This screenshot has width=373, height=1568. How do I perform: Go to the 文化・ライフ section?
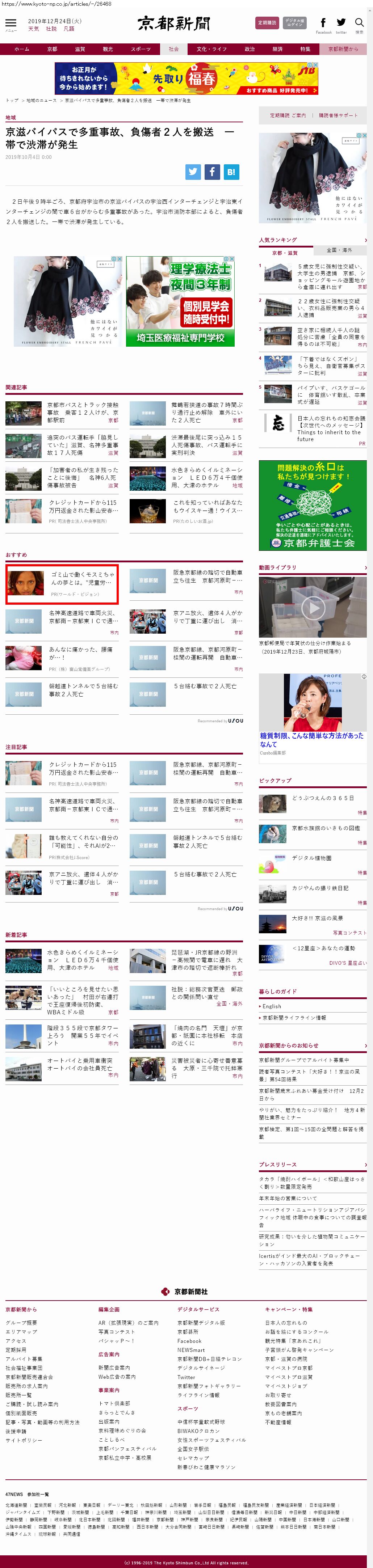[x=211, y=49]
